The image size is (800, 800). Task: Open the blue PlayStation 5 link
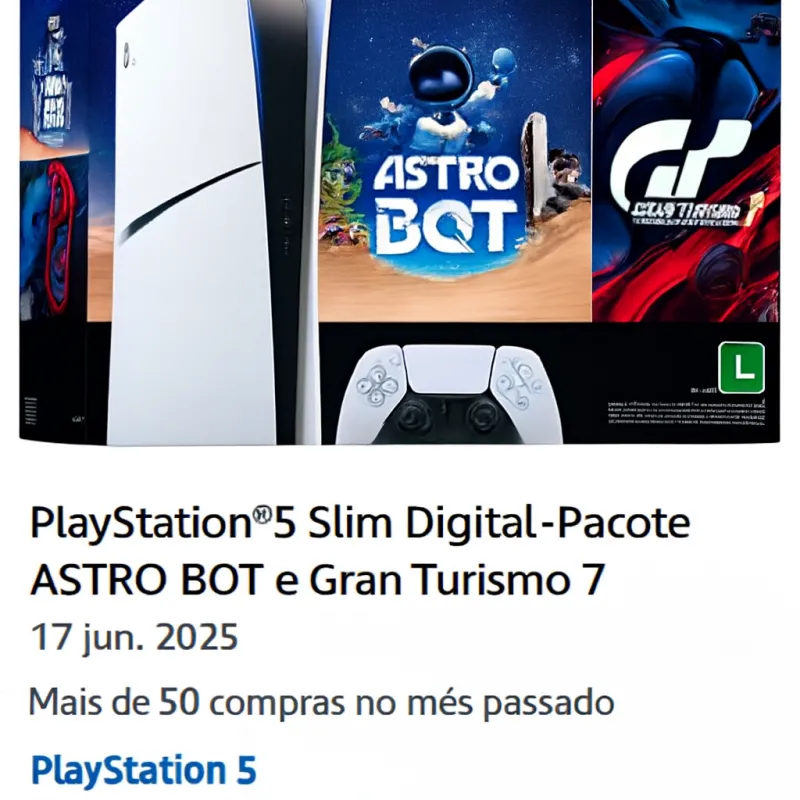pyautogui.click(x=144, y=771)
